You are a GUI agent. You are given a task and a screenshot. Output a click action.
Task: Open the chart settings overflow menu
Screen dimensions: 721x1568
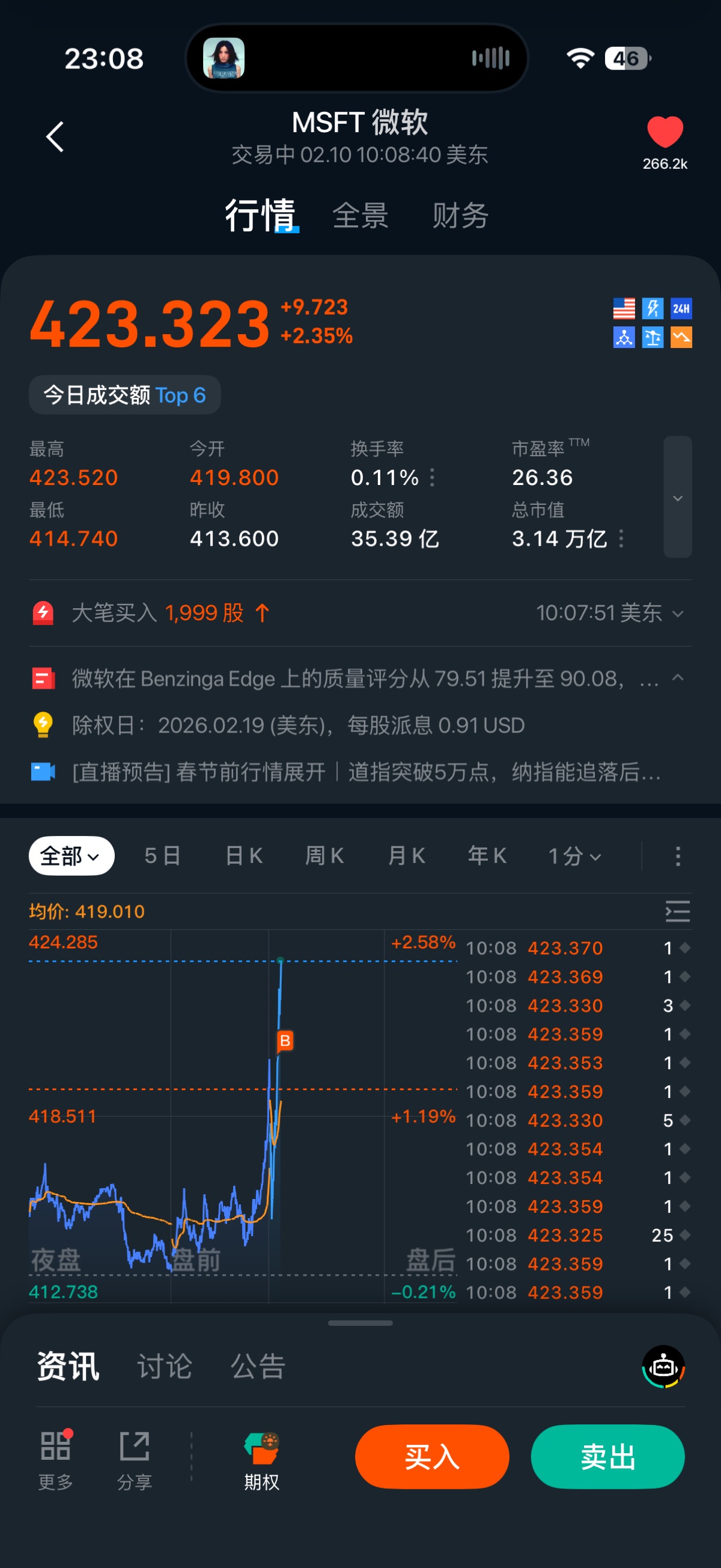(x=677, y=856)
